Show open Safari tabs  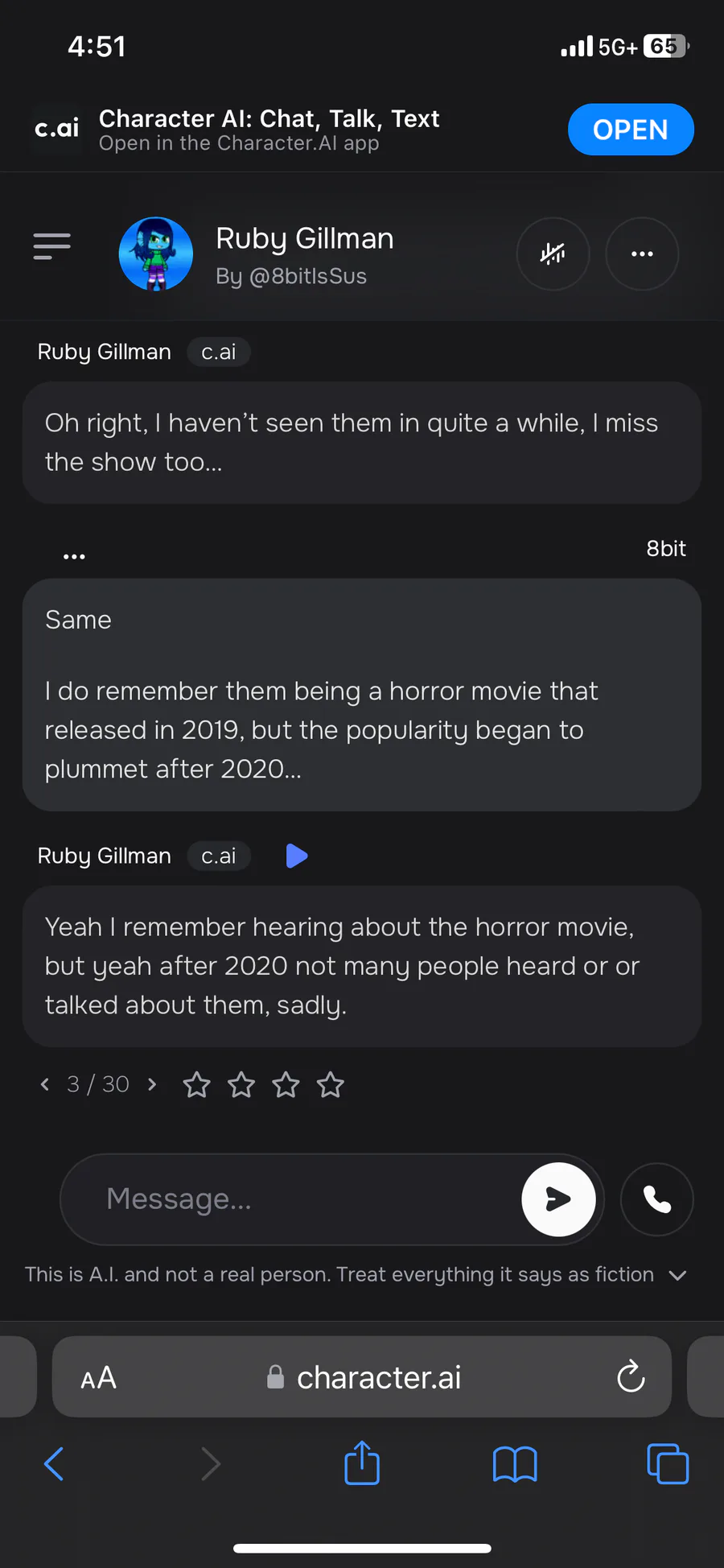coord(668,1463)
